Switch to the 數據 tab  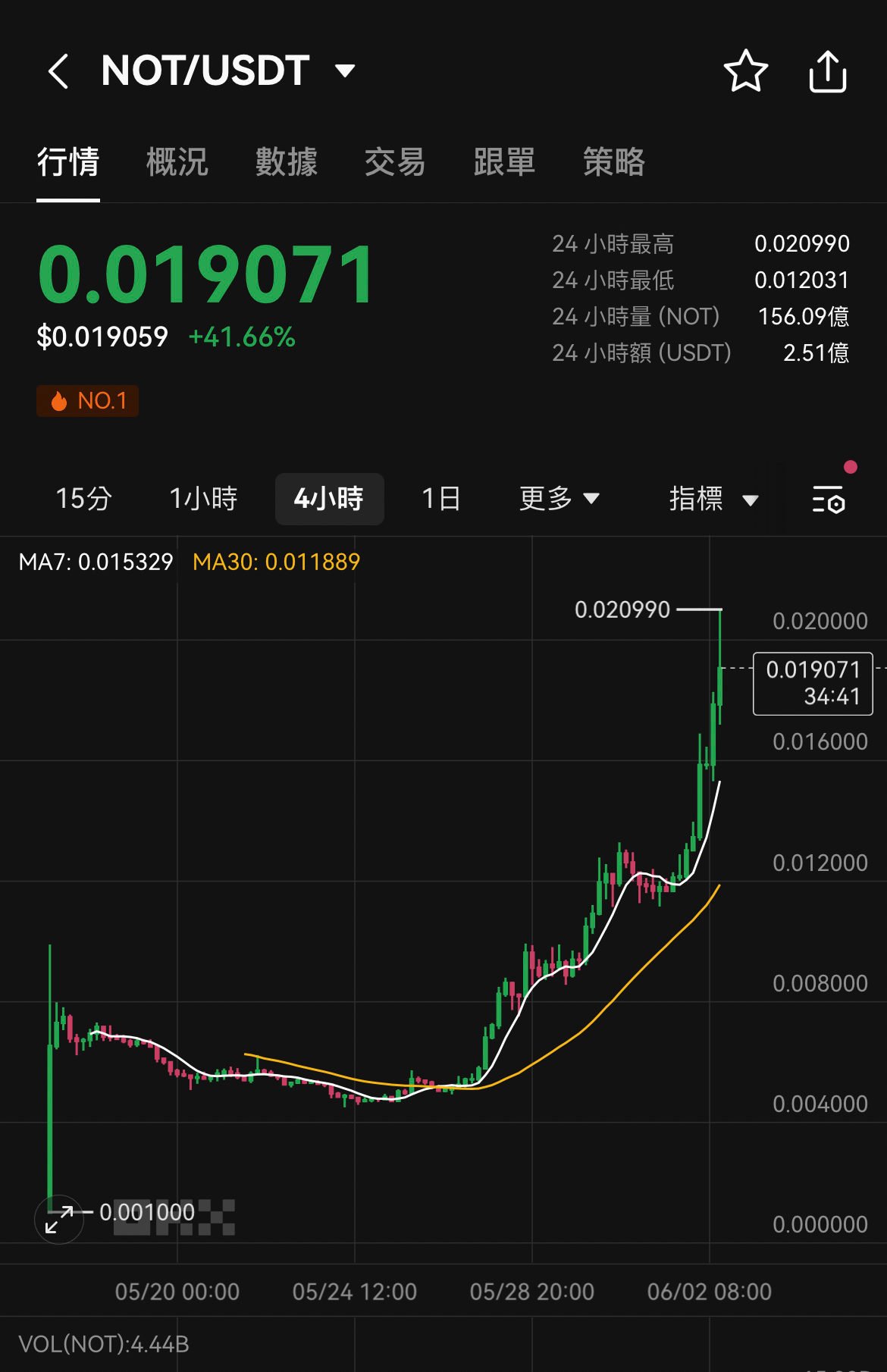(286, 162)
